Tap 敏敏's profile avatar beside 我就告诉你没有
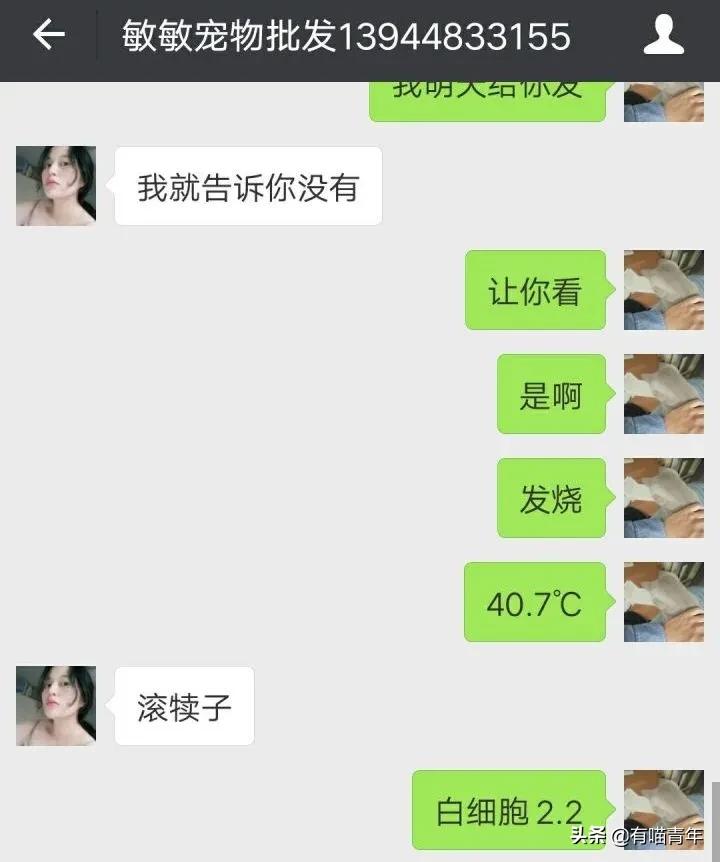720x862 pixels. click(55, 186)
